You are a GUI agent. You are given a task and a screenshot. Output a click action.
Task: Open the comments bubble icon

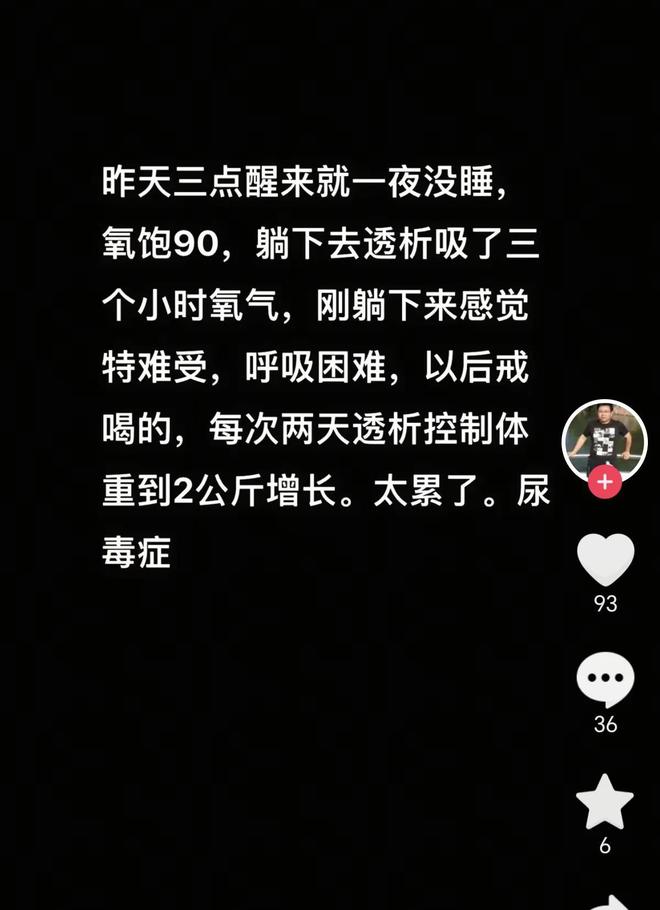click(605, 680)
